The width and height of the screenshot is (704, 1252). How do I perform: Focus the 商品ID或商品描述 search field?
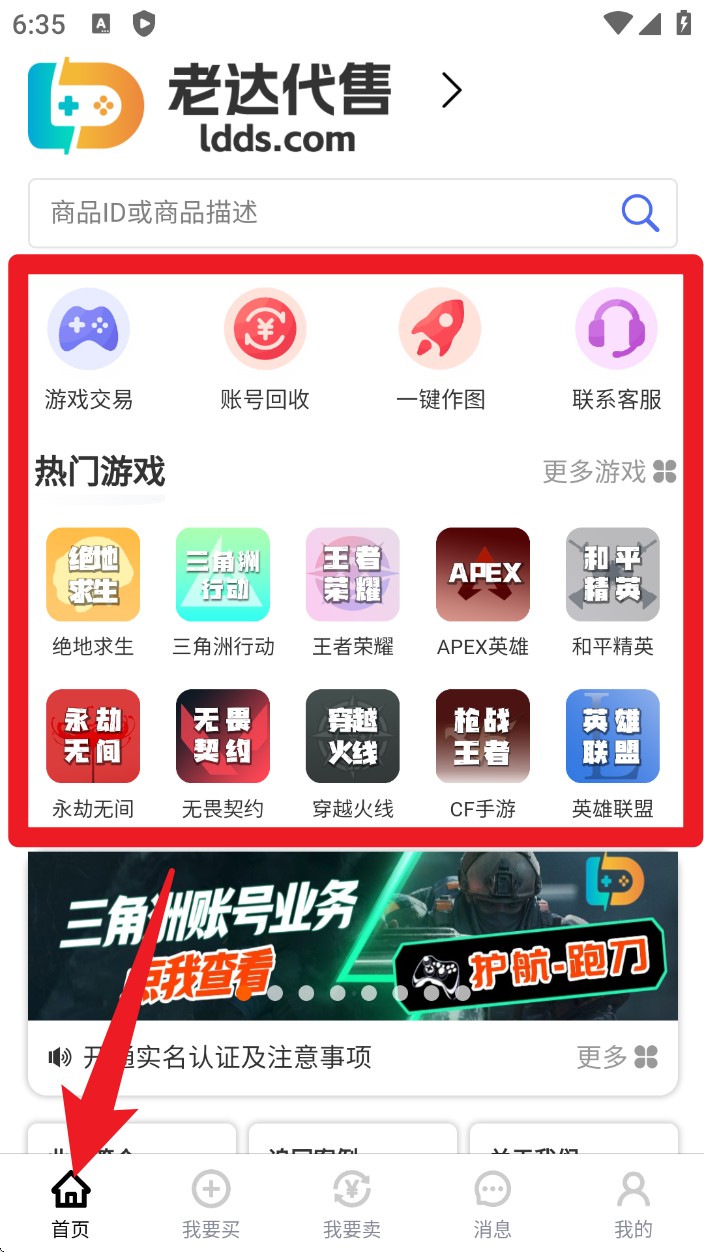tap(320, 212)
